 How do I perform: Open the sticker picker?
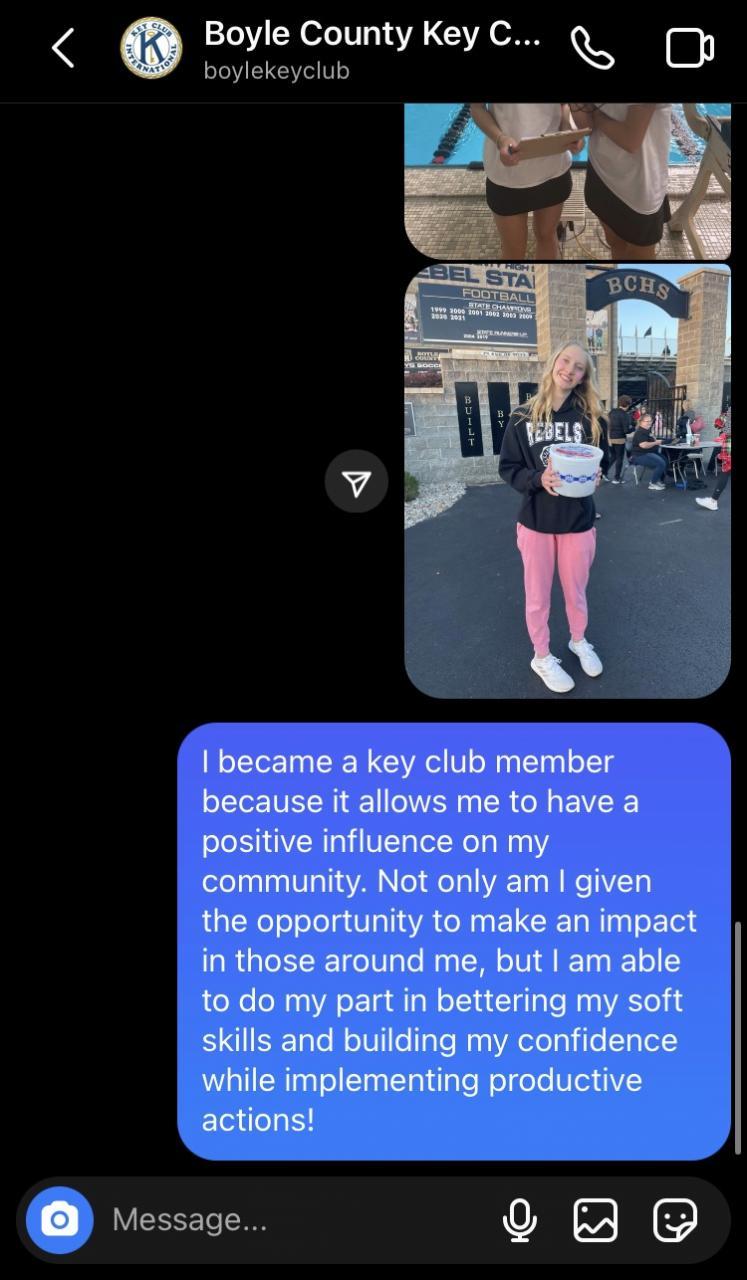point(675,1220)
